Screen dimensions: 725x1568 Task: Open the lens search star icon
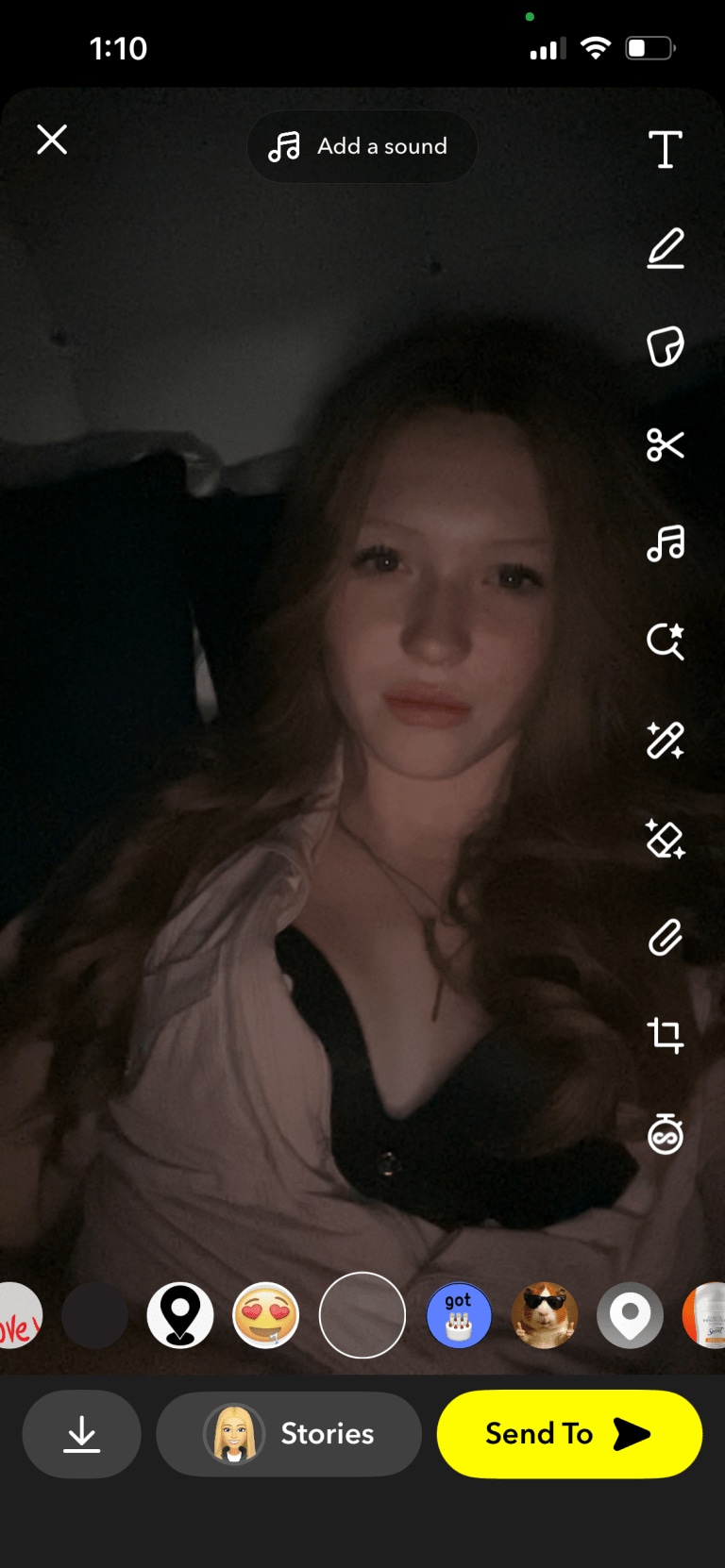coord(665,642)
